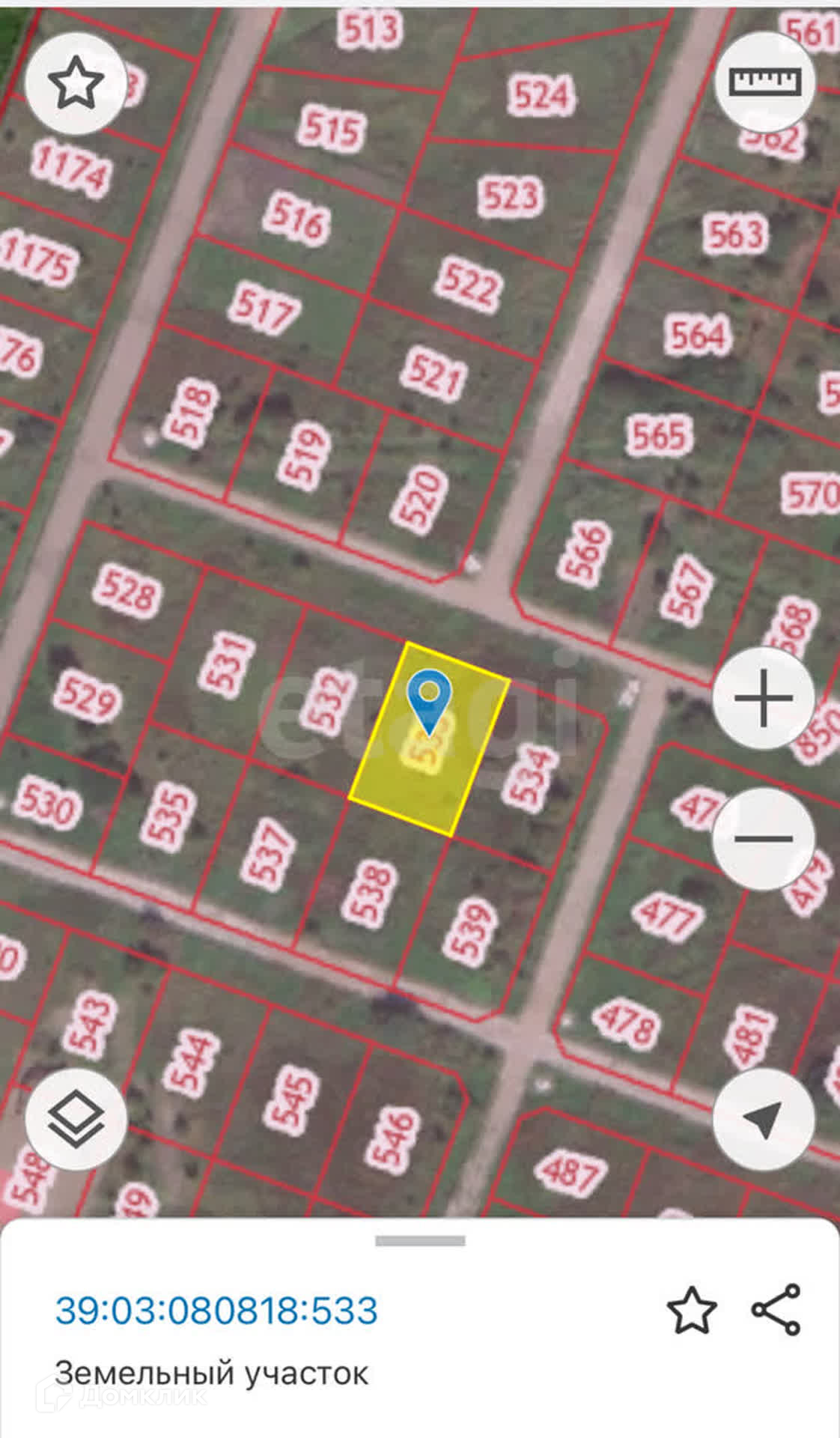The image size is (840, 1438).
Task: Open the cadastral number 39:03:080818:533 link
Action: pyautogui.click(x=217, y=1311)
